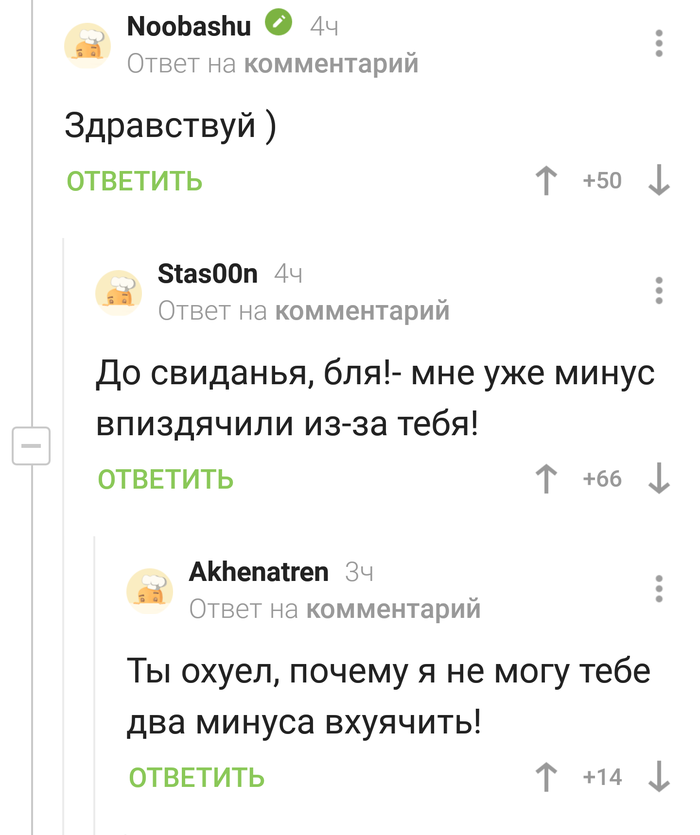Downvote Akhenatren's comment
Viewport: 700px width, 835px height.
point(658,777)
